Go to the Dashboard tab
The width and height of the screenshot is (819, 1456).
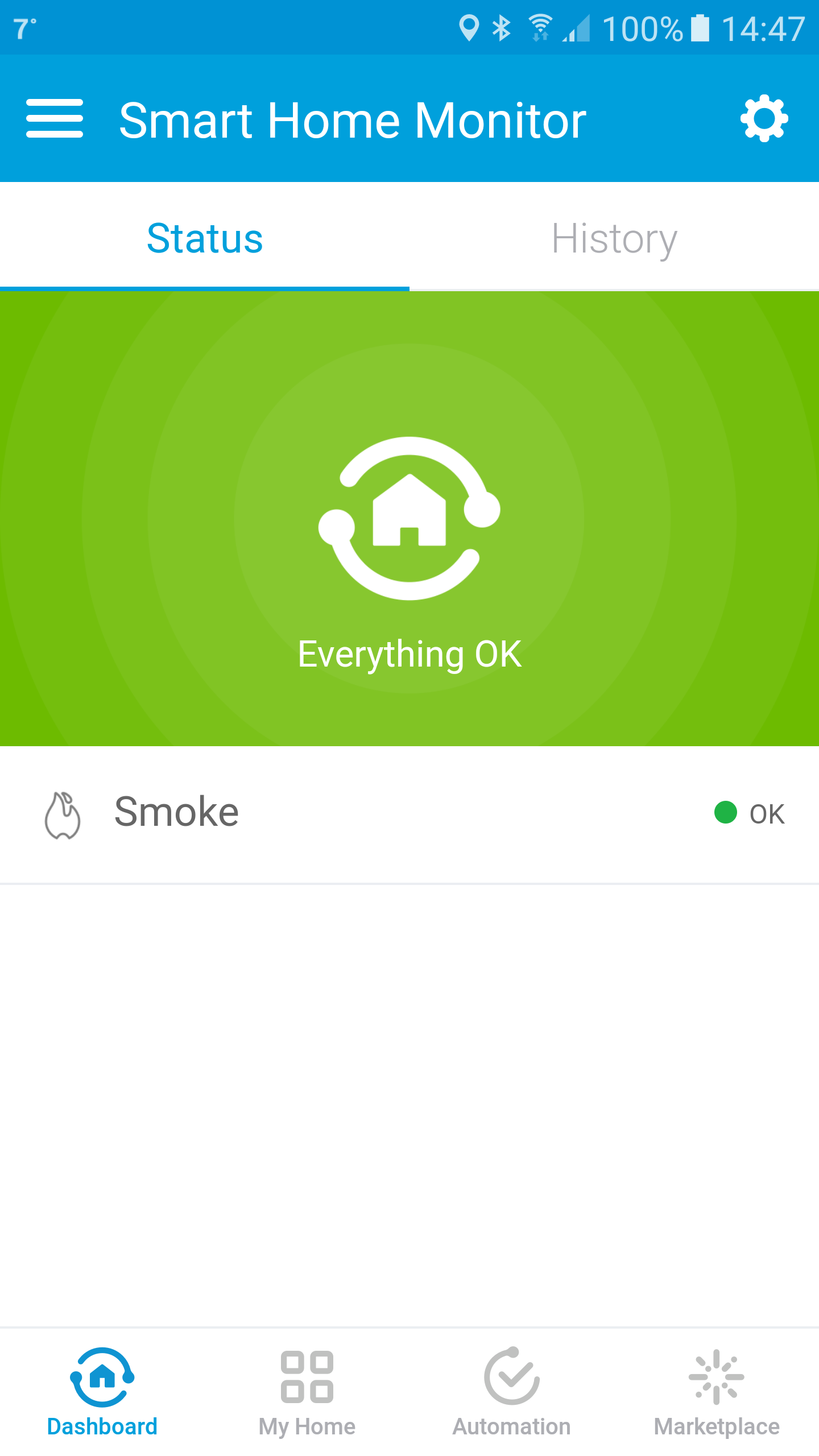[102, 1391]
